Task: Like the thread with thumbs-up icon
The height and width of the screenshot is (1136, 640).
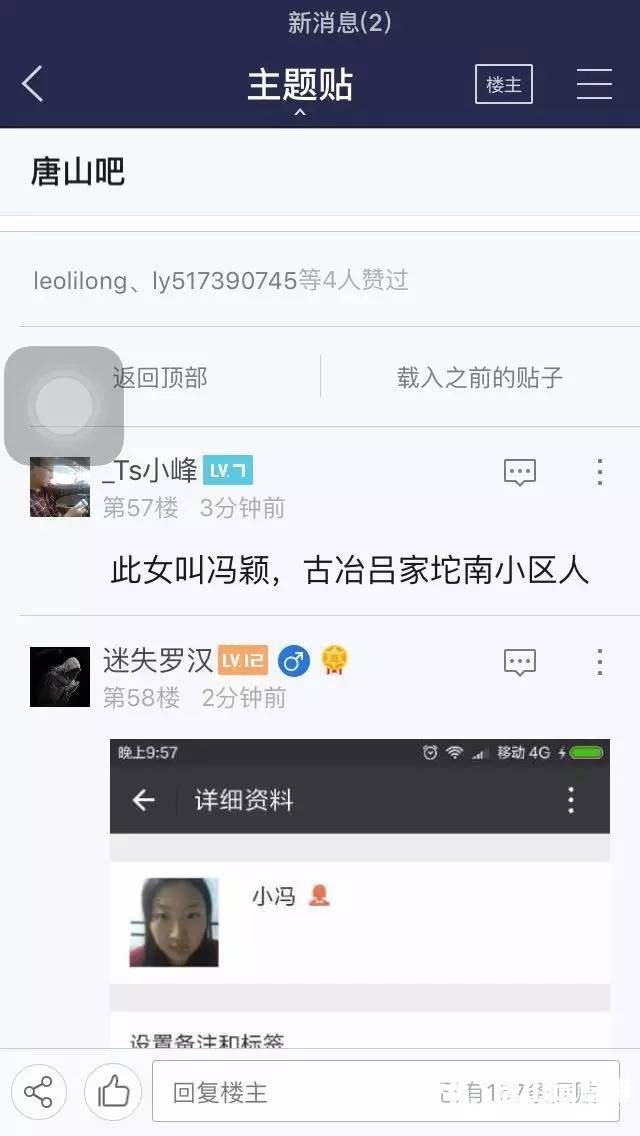Action: pyautogui.click(x=113, y=1091)
